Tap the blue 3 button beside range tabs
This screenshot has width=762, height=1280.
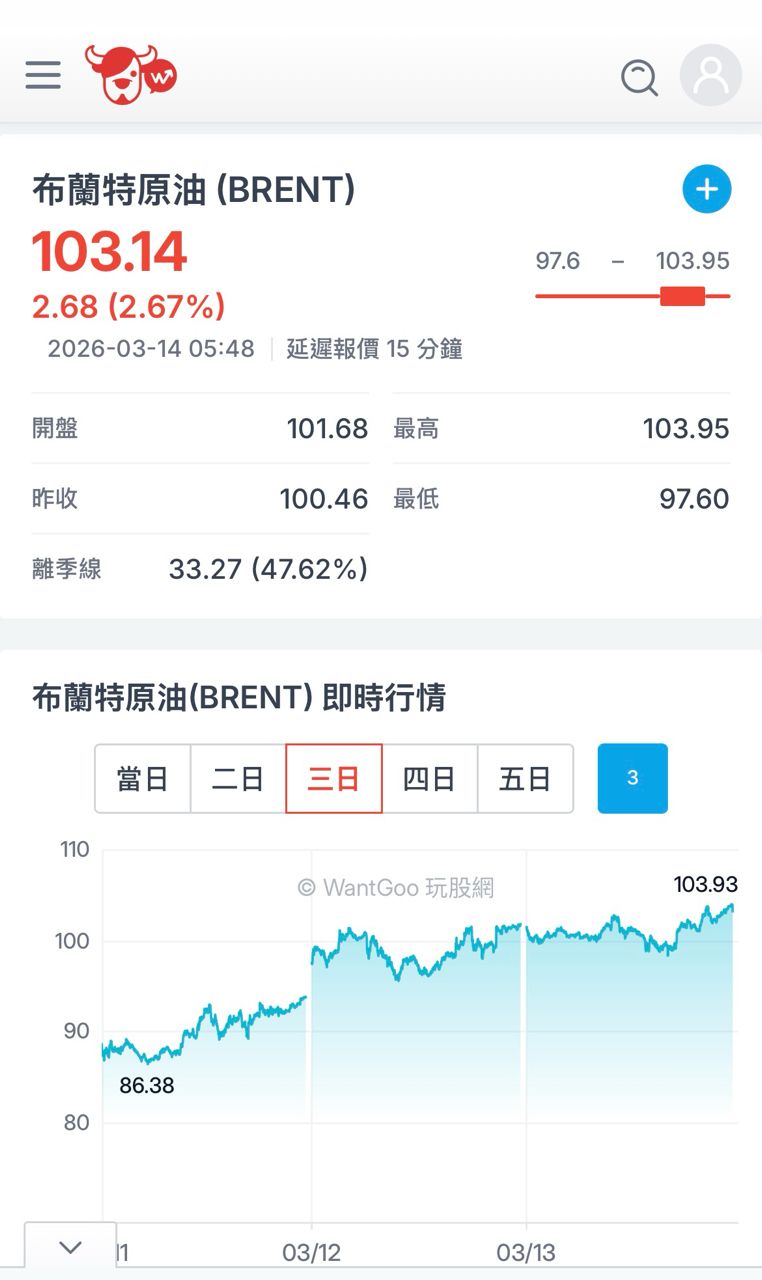coord(632,778)
